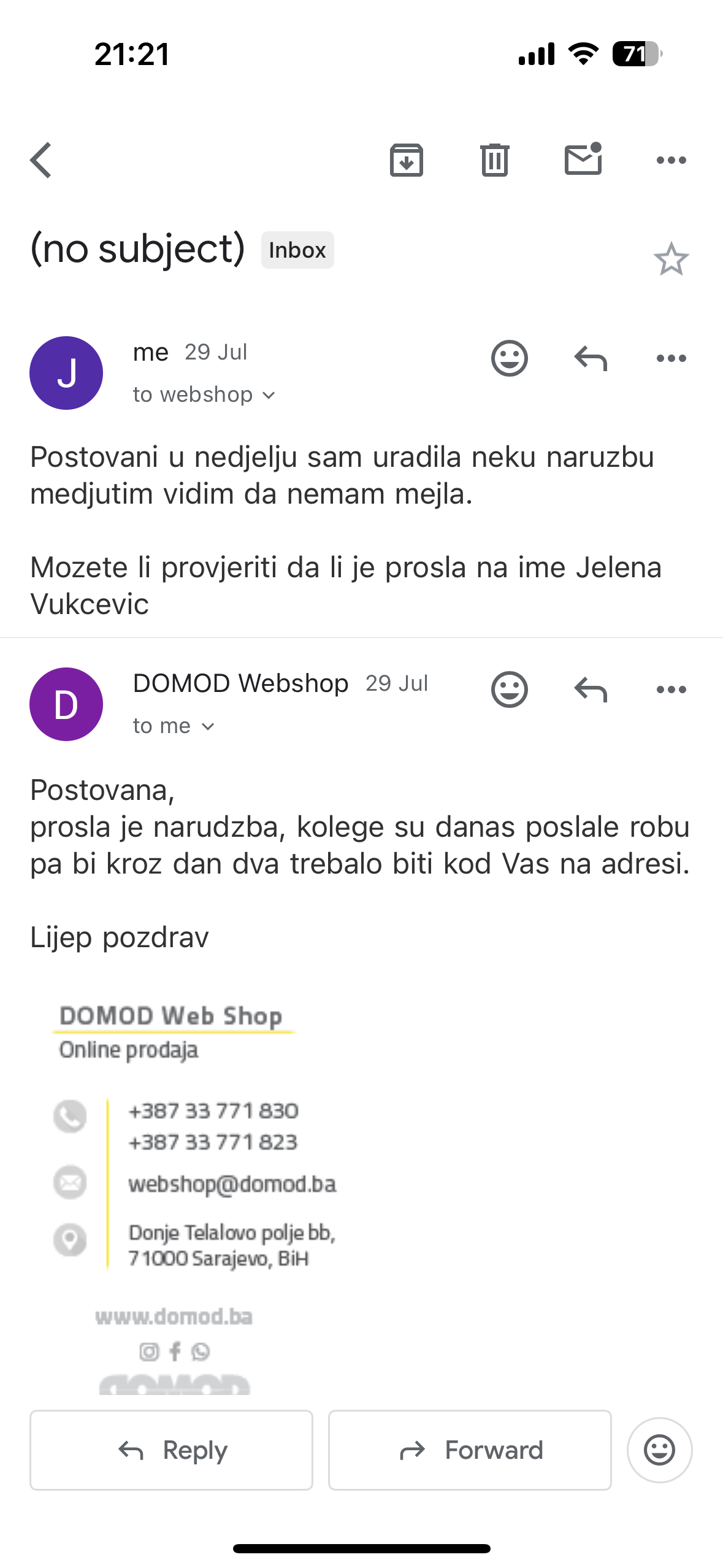Reply to my own message to webshop
723x1568 pixels.
pos(590,358)
